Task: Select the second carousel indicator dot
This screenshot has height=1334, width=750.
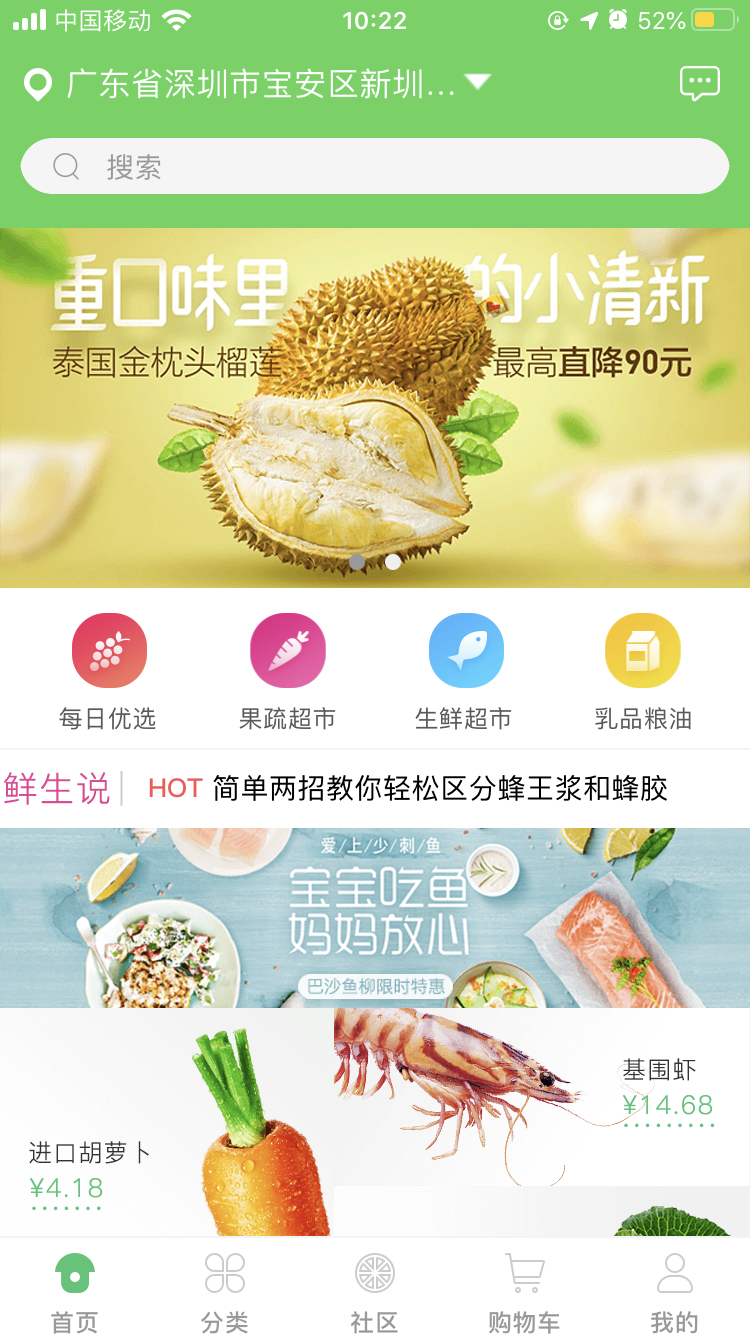Action: pyautogui.click(x=392, y=562)
